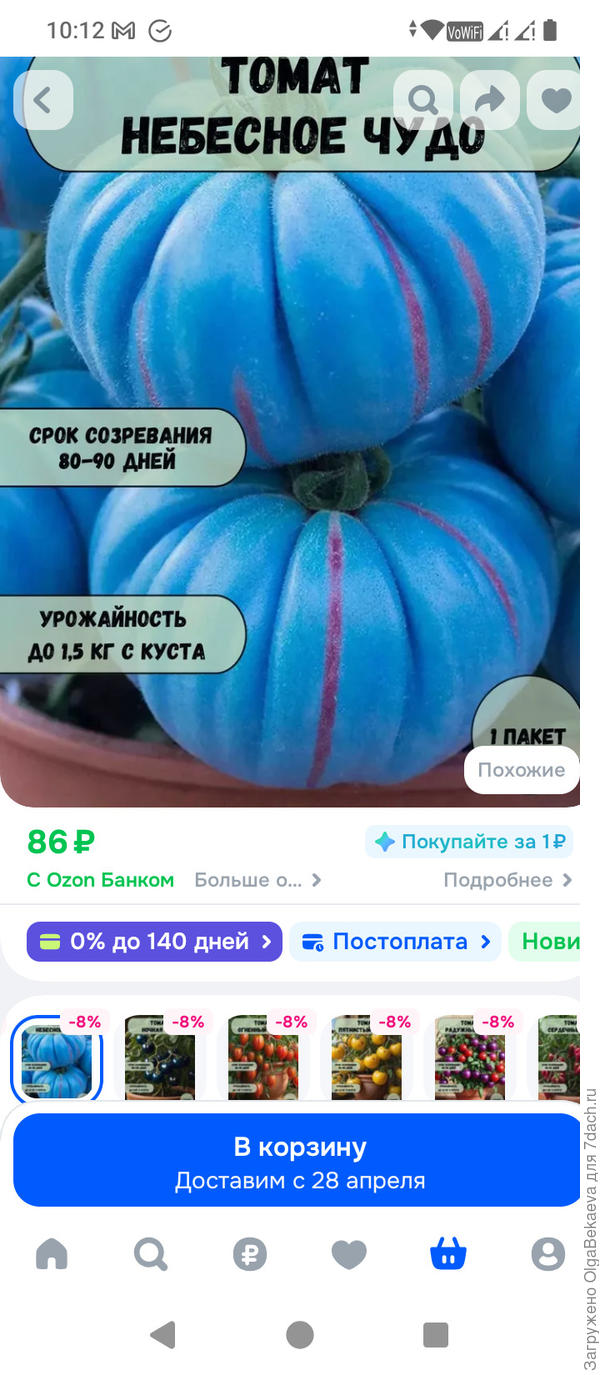Select the Постоплата chip
Screen dimensions: 600x1375
point(396,942)
